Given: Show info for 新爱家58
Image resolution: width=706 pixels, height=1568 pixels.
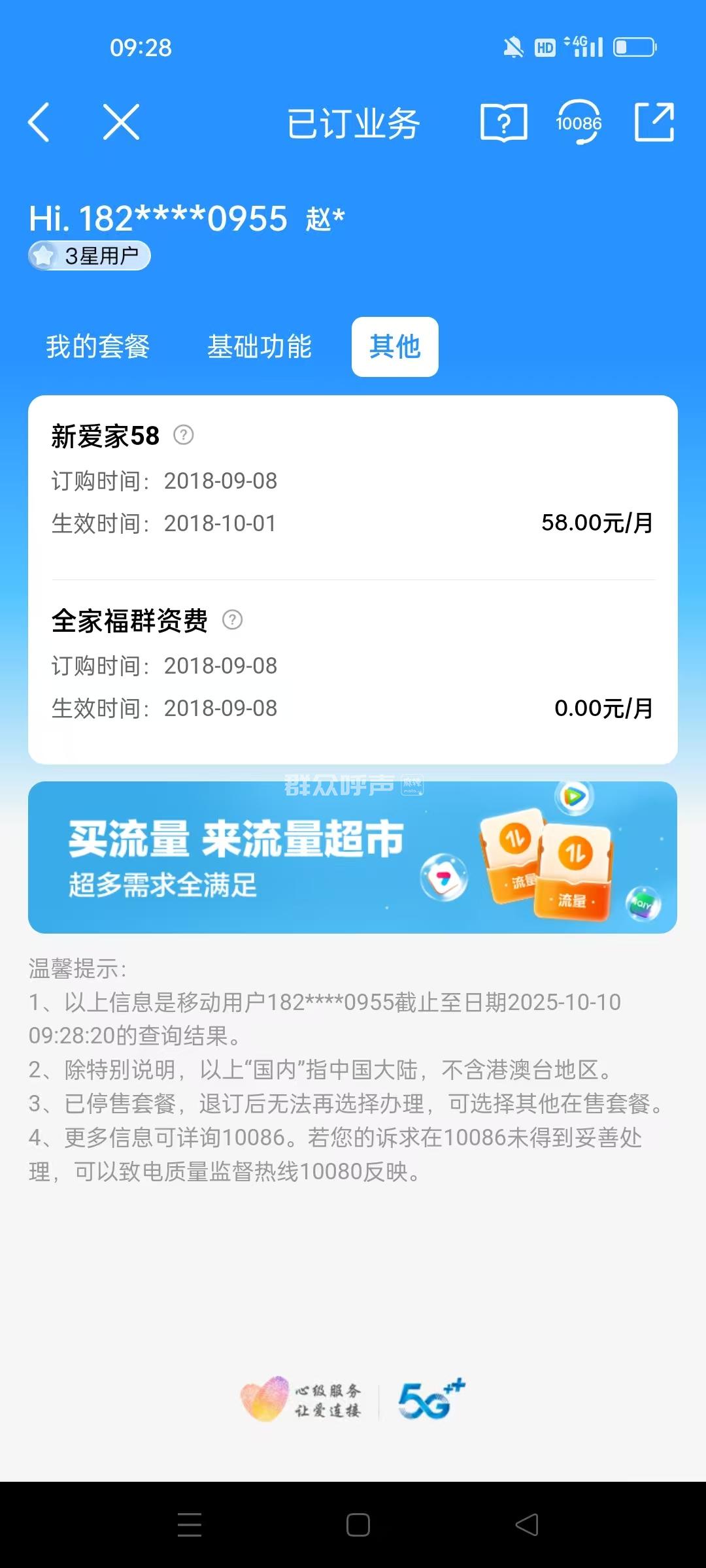Looking at the screenshot, I should tap(184, 435).
